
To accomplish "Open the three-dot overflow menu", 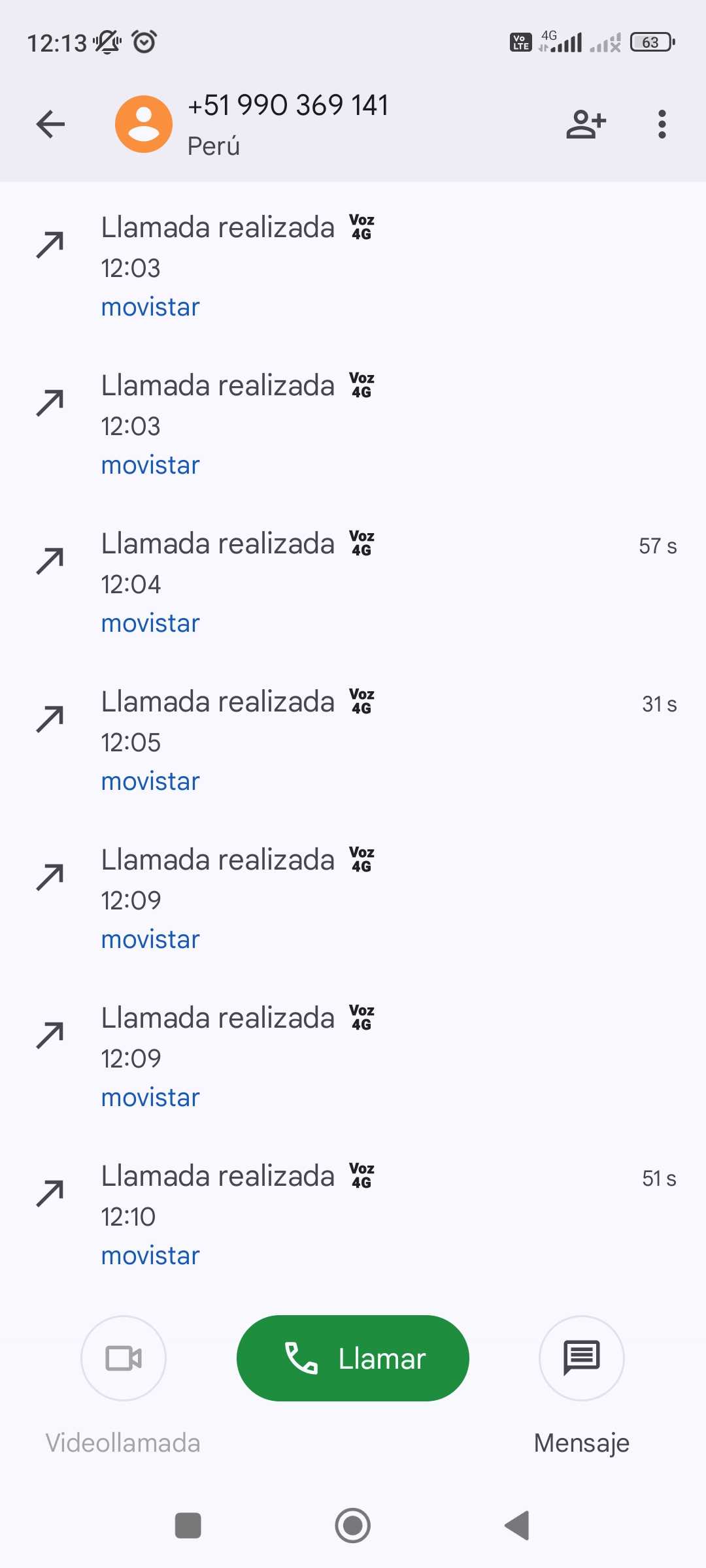I will coord(662,124).
